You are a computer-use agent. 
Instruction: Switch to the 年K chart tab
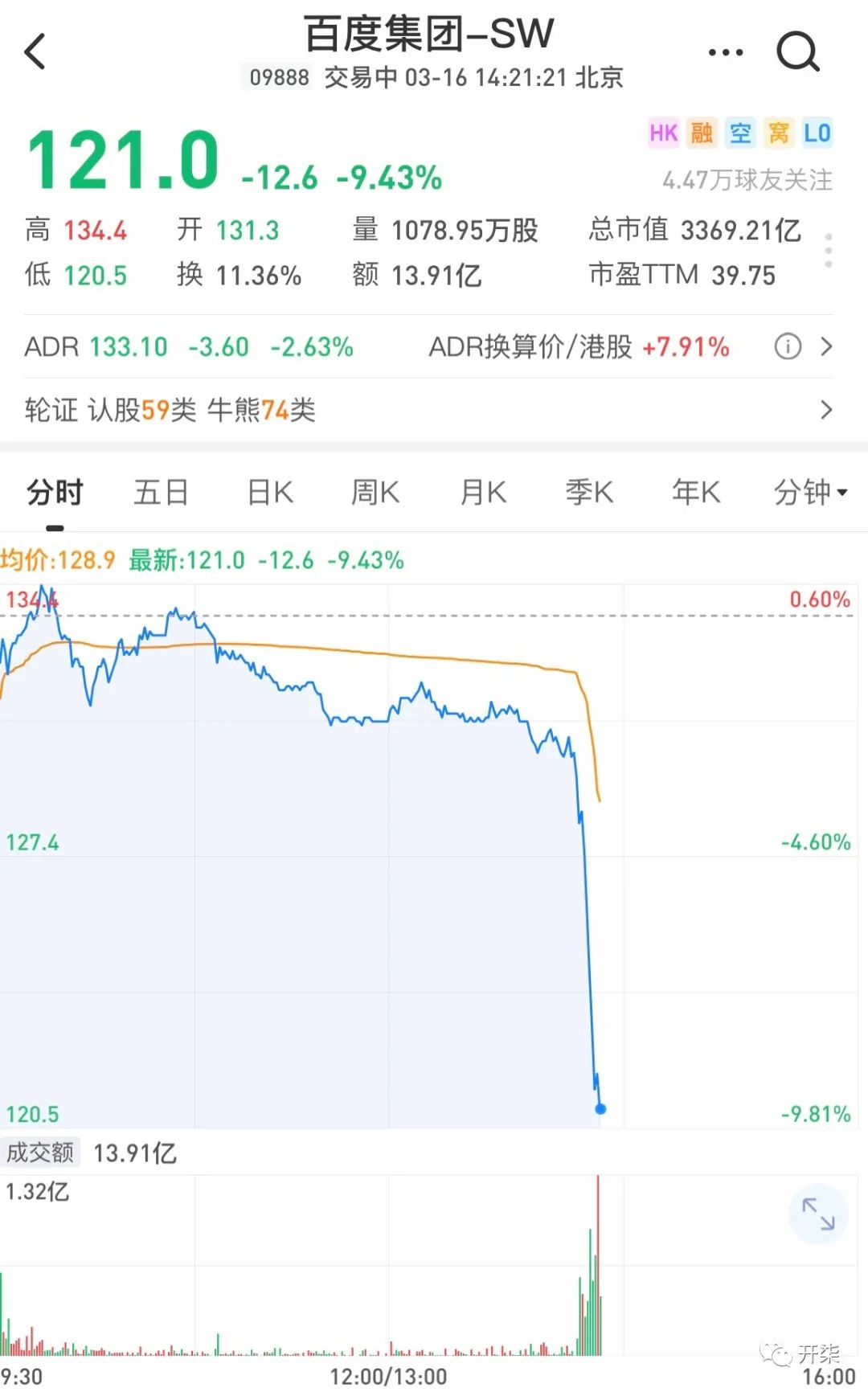696,492
